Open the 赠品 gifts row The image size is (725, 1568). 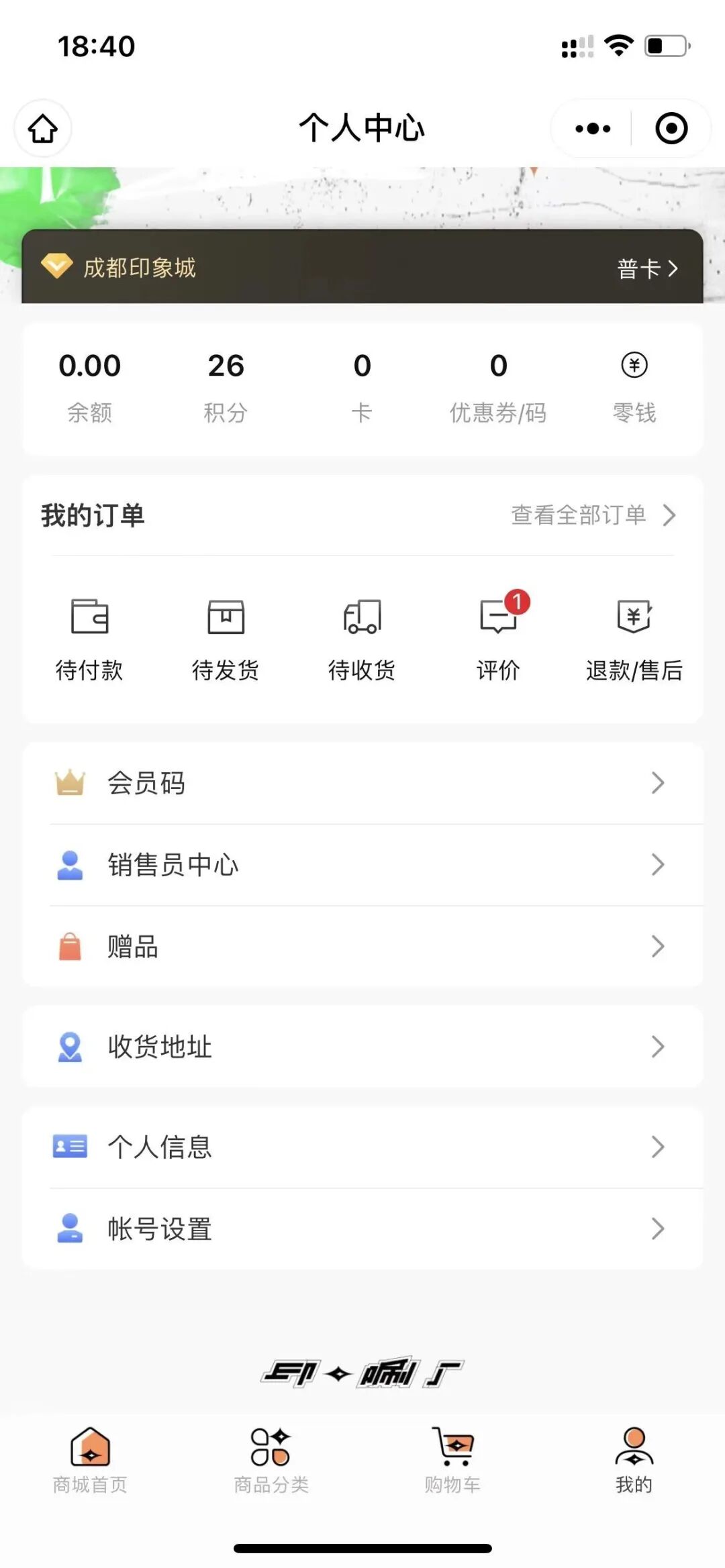tap(362, 947)
